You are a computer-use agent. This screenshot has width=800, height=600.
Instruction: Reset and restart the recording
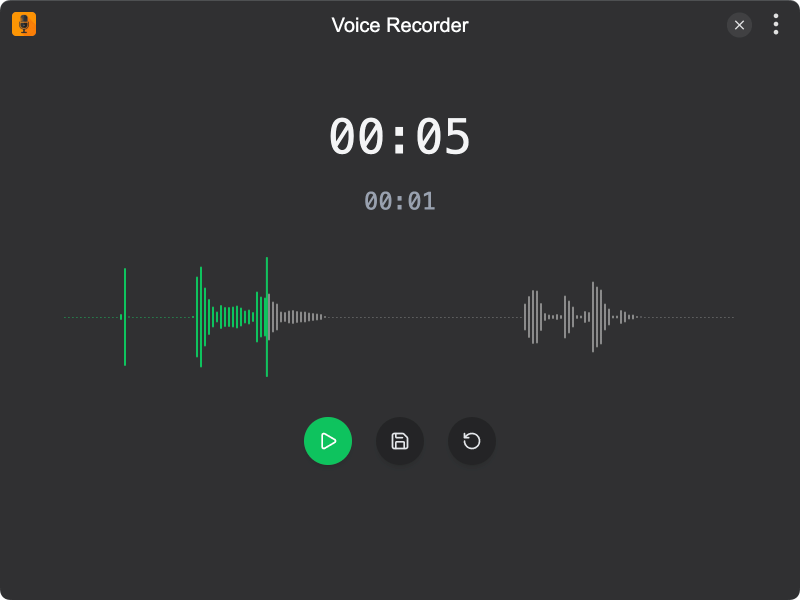coord(472,441)
